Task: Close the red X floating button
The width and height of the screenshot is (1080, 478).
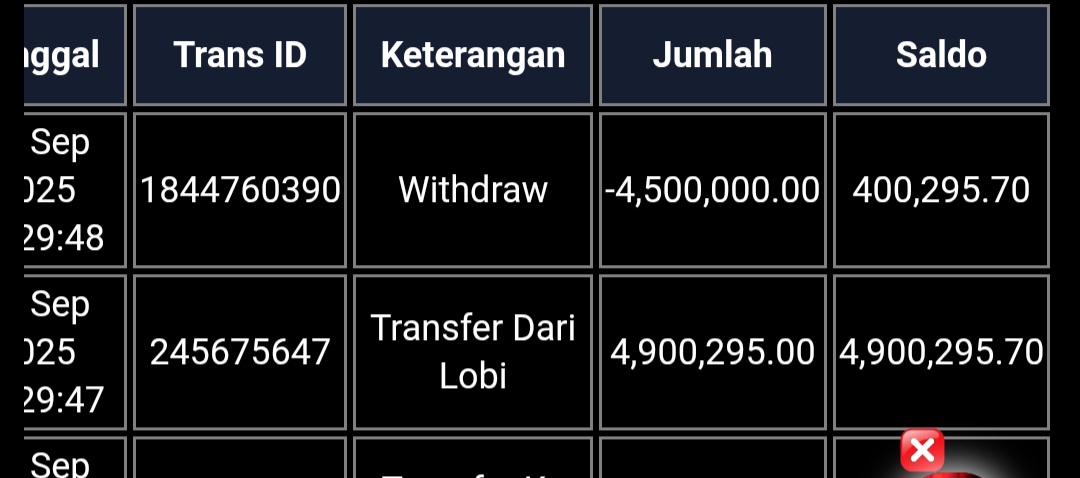Action: (x=921, y=450)
